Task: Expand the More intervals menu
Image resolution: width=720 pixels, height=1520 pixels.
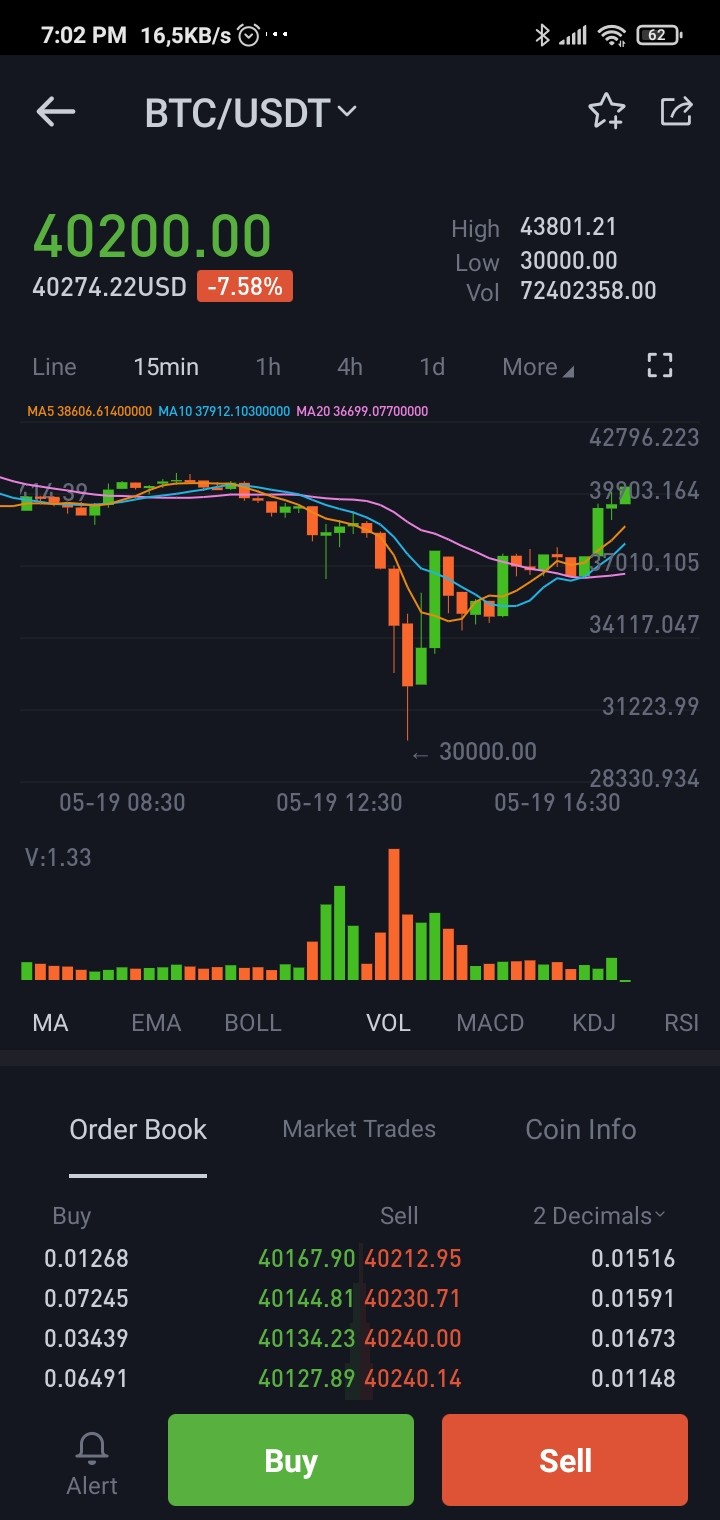Action: (x=538, y=367)
